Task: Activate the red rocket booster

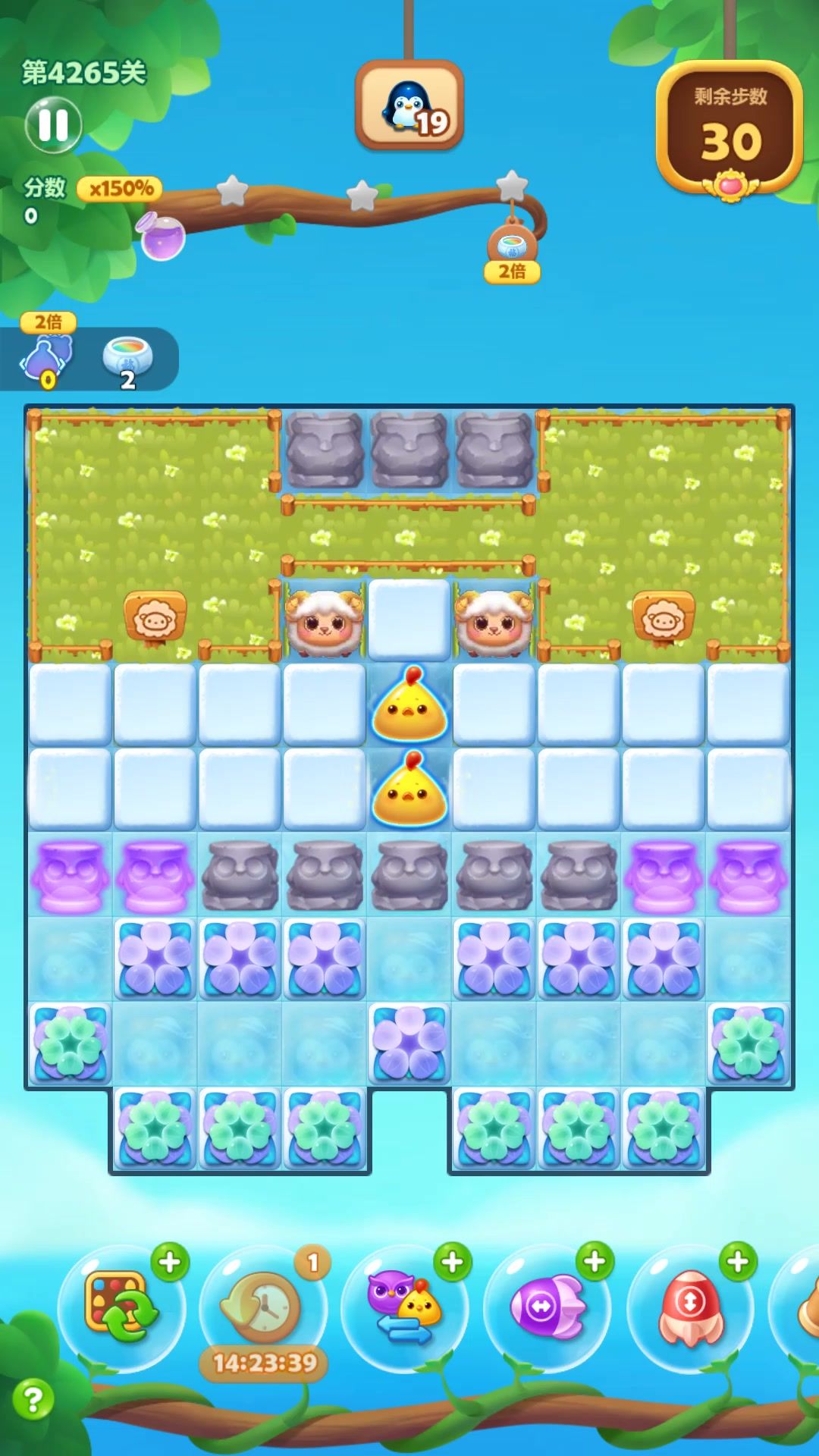Action: click(690, 1306)
